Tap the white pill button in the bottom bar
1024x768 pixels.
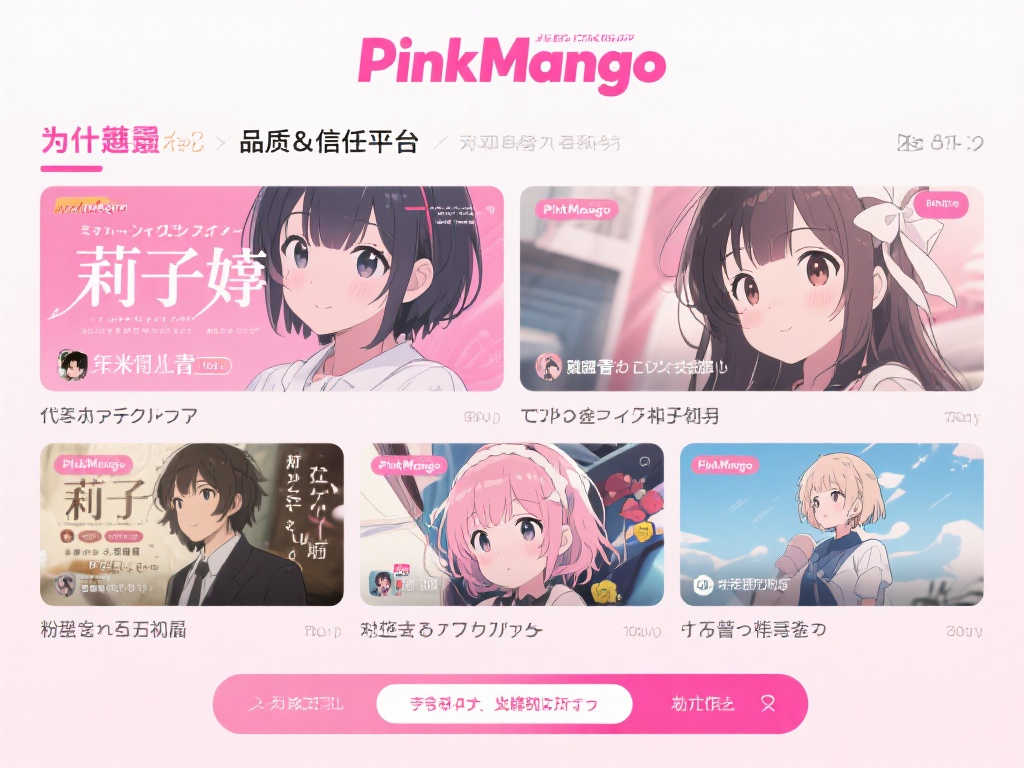pos(504,704)
